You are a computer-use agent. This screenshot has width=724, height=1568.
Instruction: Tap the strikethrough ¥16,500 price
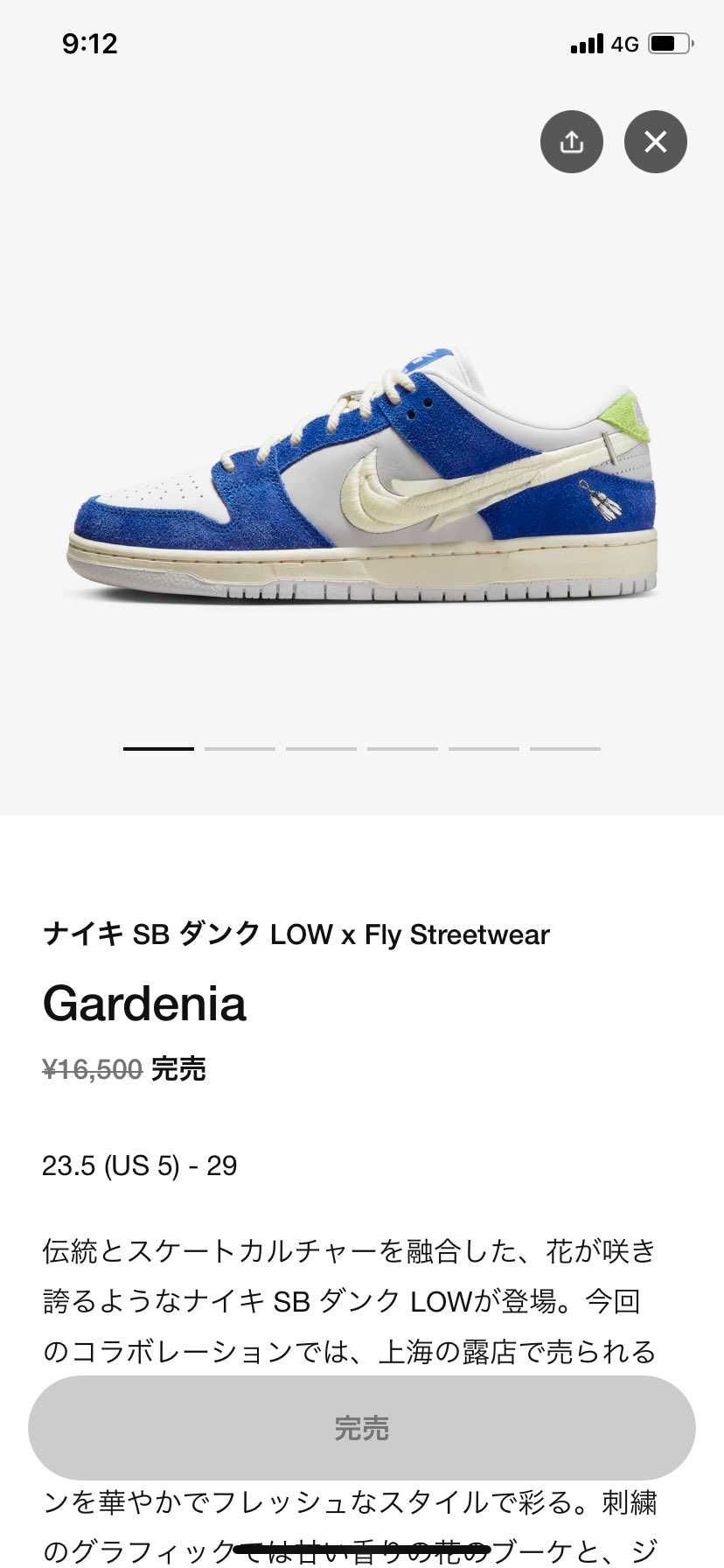[90, 1068]
